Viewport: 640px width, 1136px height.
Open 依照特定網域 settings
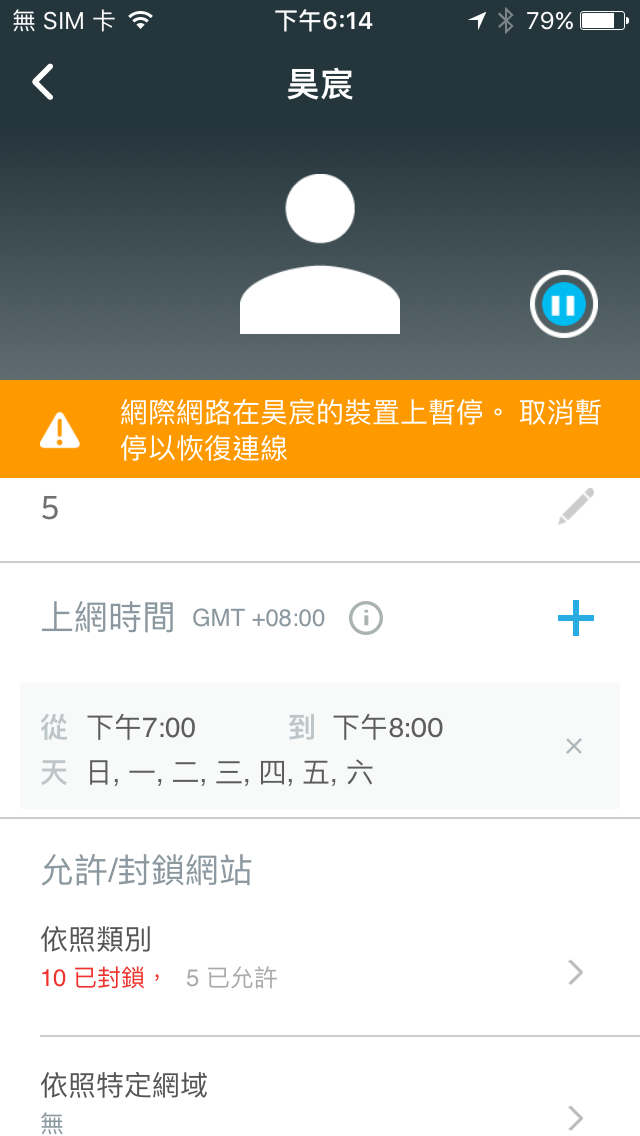(x=310, y=1100)
